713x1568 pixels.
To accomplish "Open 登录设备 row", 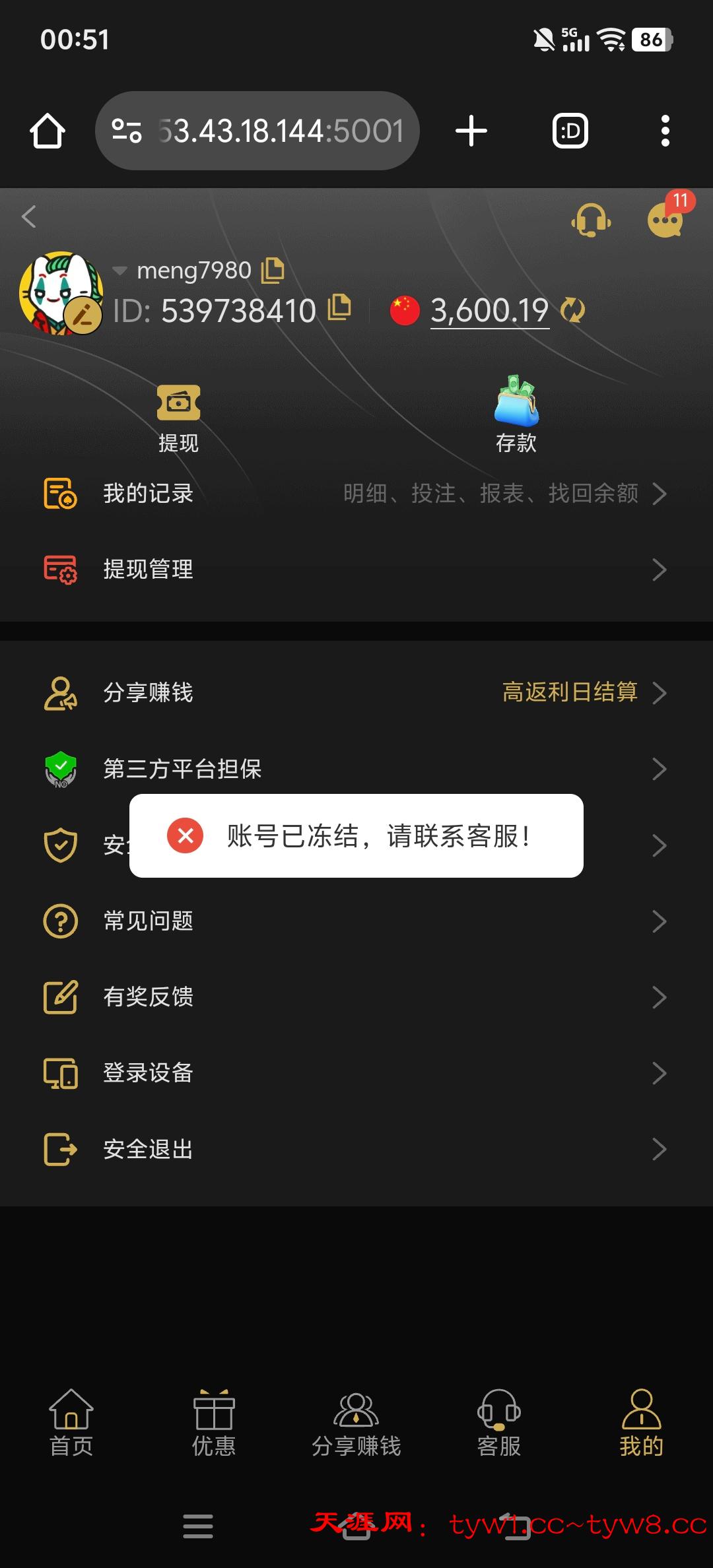I will tap(356, 1073).
